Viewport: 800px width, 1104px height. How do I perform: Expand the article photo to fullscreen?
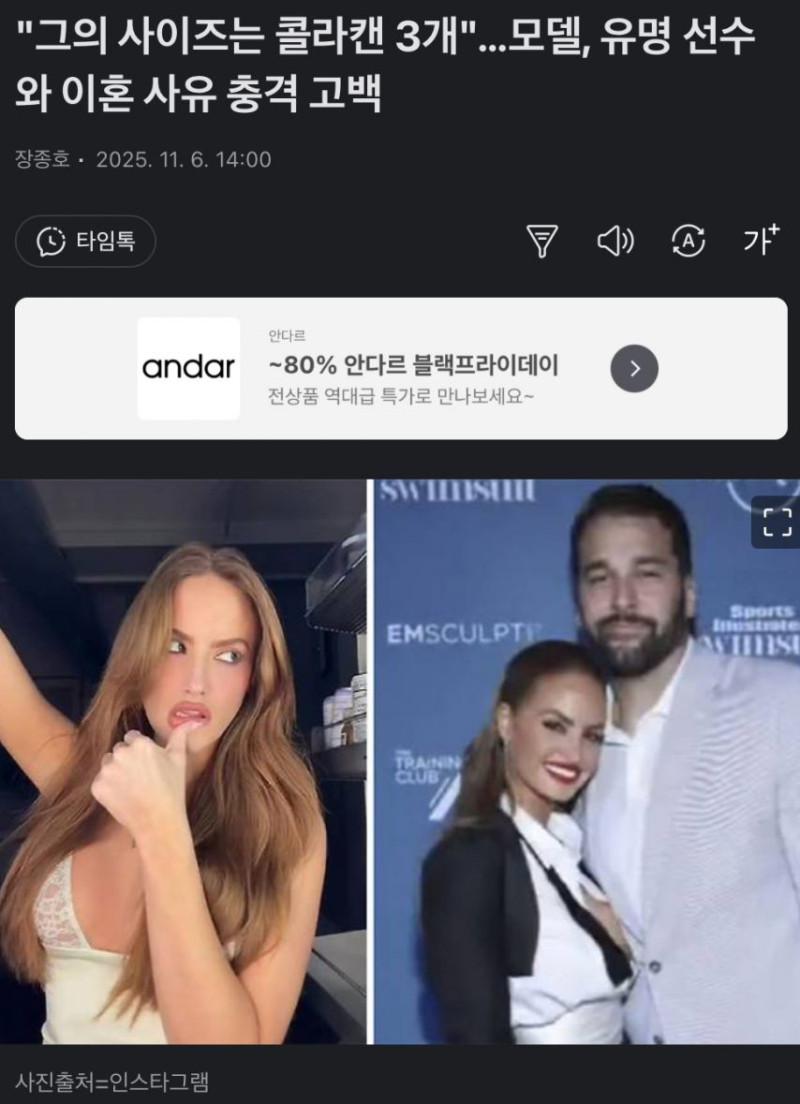(x=776, y=524)
